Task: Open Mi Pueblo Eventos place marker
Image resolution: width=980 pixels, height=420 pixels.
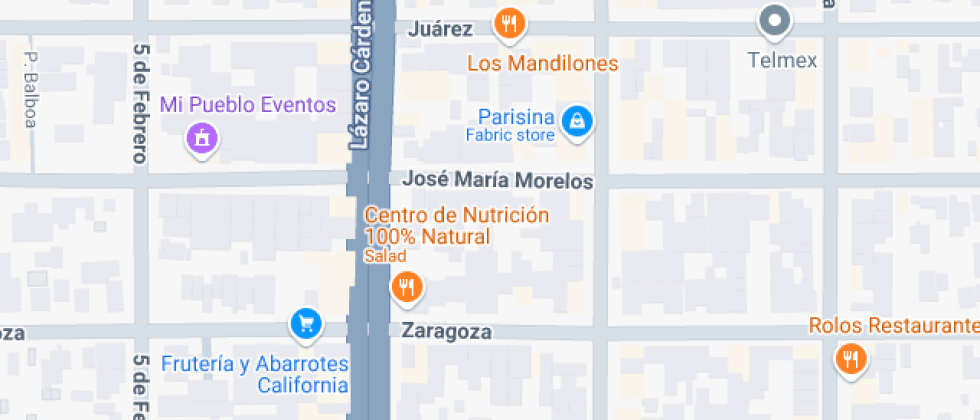Action: point(202,138)
